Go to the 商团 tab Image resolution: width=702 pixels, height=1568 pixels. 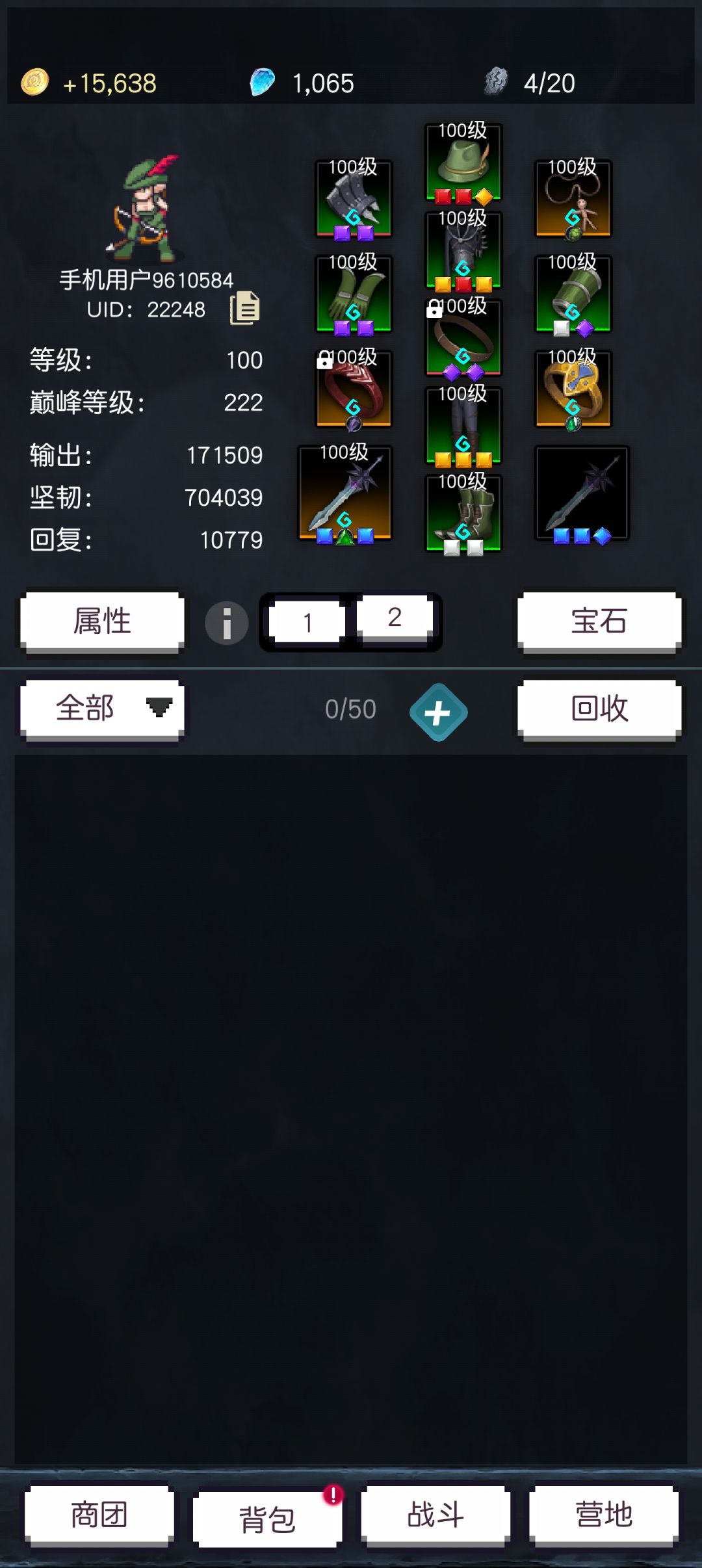point(99,1515)
